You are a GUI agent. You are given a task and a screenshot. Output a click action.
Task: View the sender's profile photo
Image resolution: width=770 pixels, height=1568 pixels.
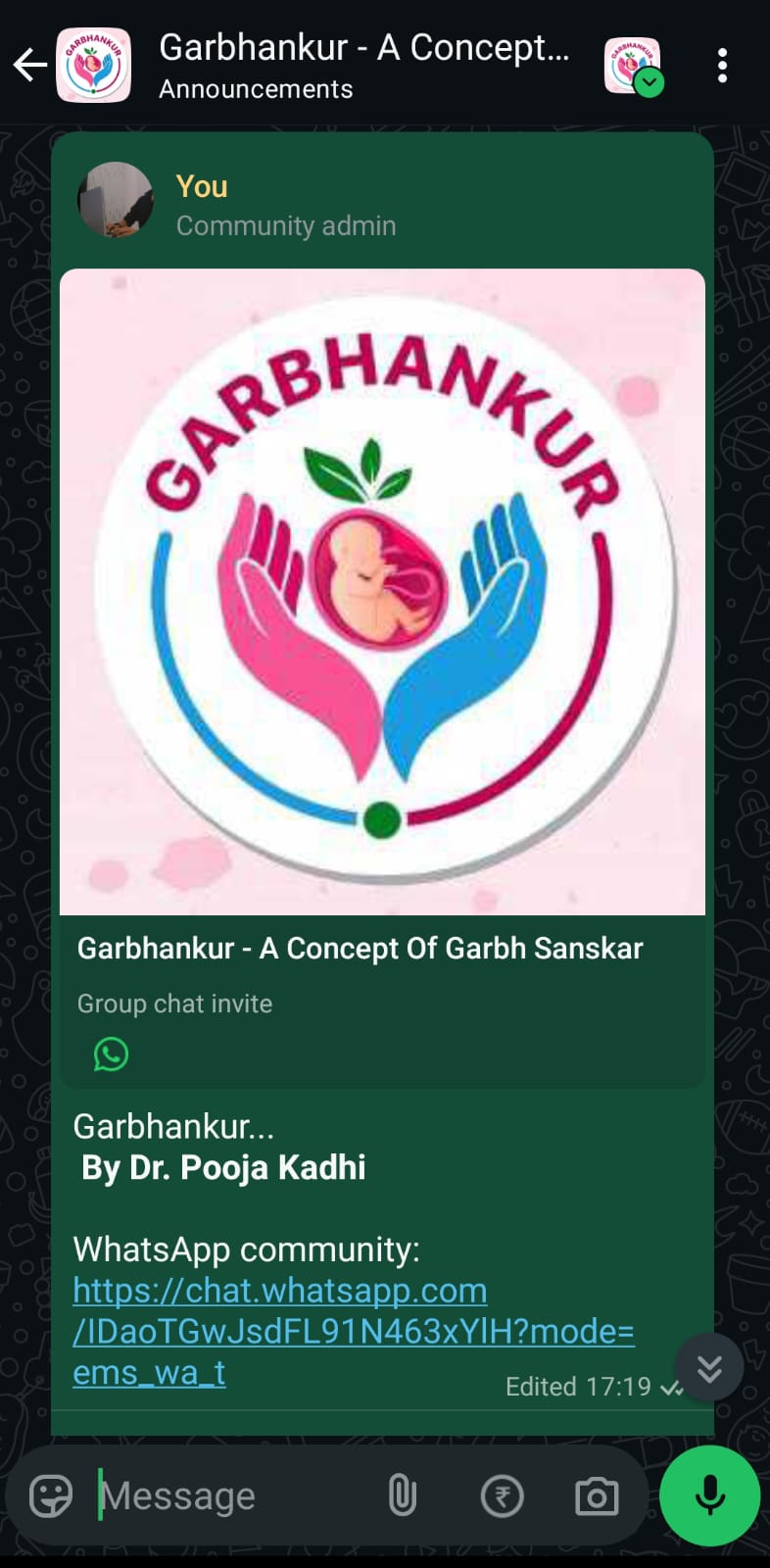(116, 200)
